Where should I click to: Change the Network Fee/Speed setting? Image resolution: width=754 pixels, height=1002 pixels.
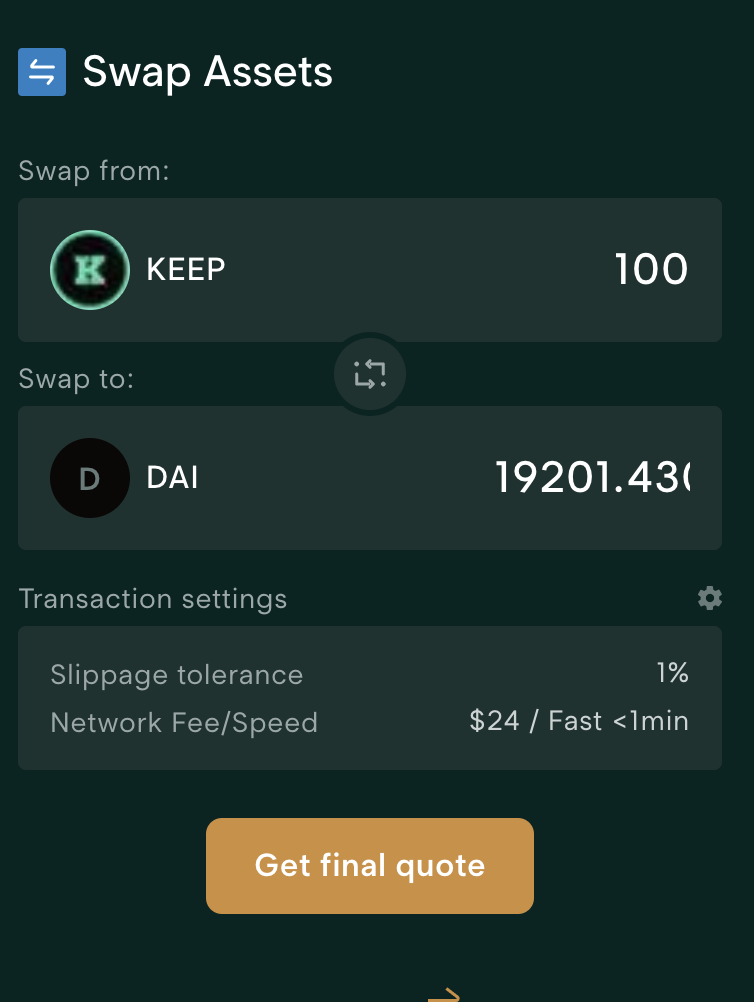point(579,721)
